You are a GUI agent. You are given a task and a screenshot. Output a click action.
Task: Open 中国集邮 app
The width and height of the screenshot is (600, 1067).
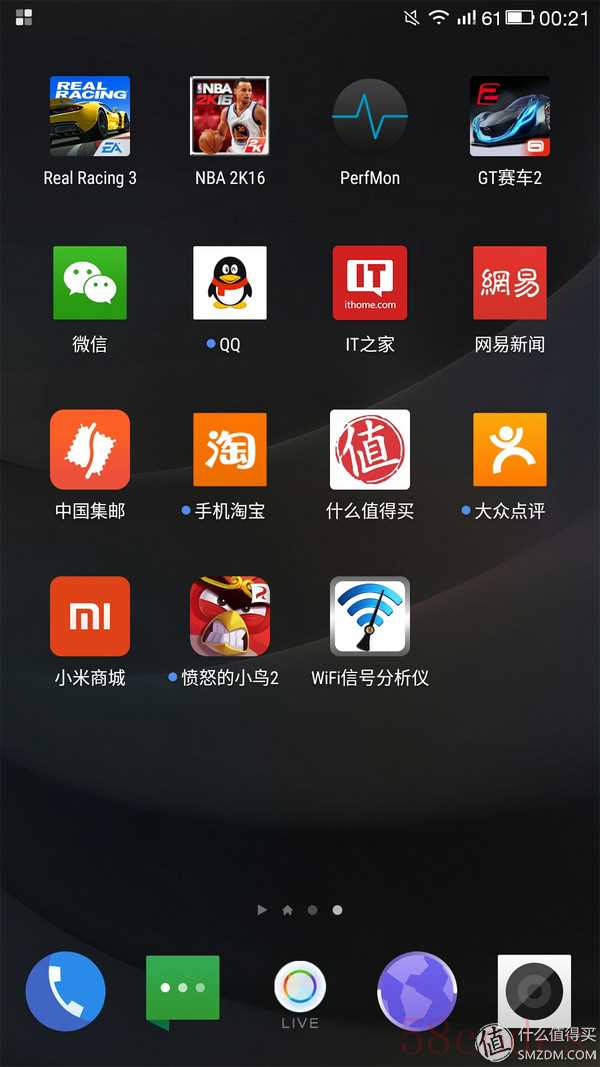tap(90, 449)
